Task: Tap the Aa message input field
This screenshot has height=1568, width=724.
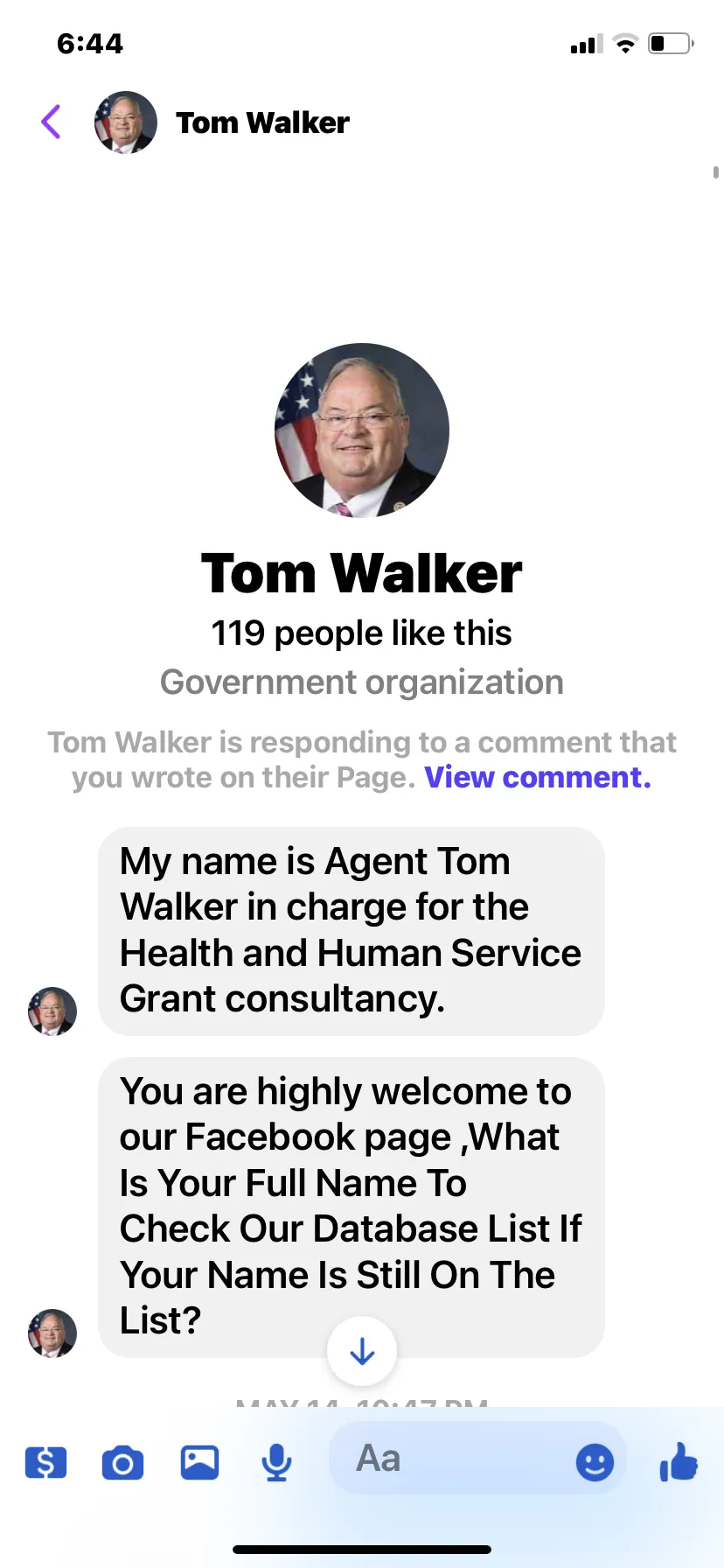Action: coord(477,1459)
